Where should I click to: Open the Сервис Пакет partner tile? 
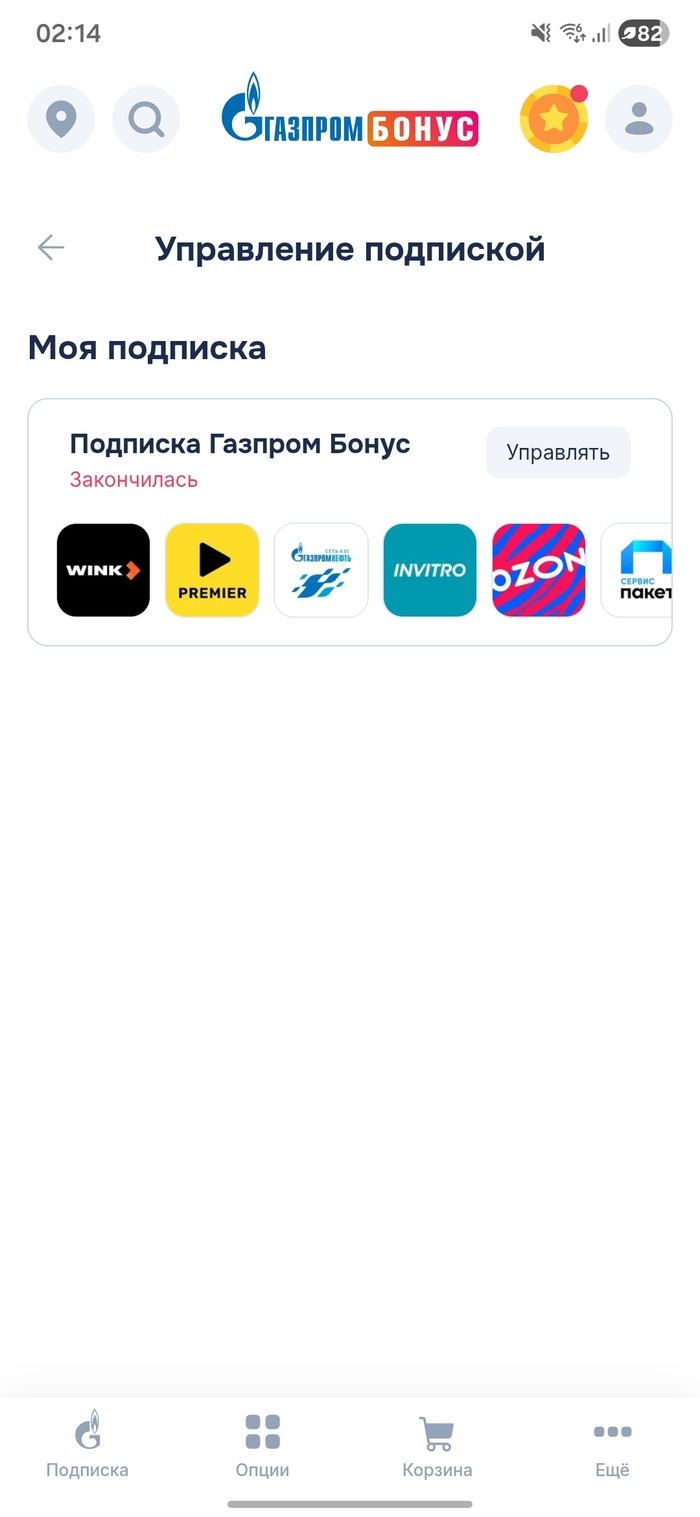click(638, 570)
